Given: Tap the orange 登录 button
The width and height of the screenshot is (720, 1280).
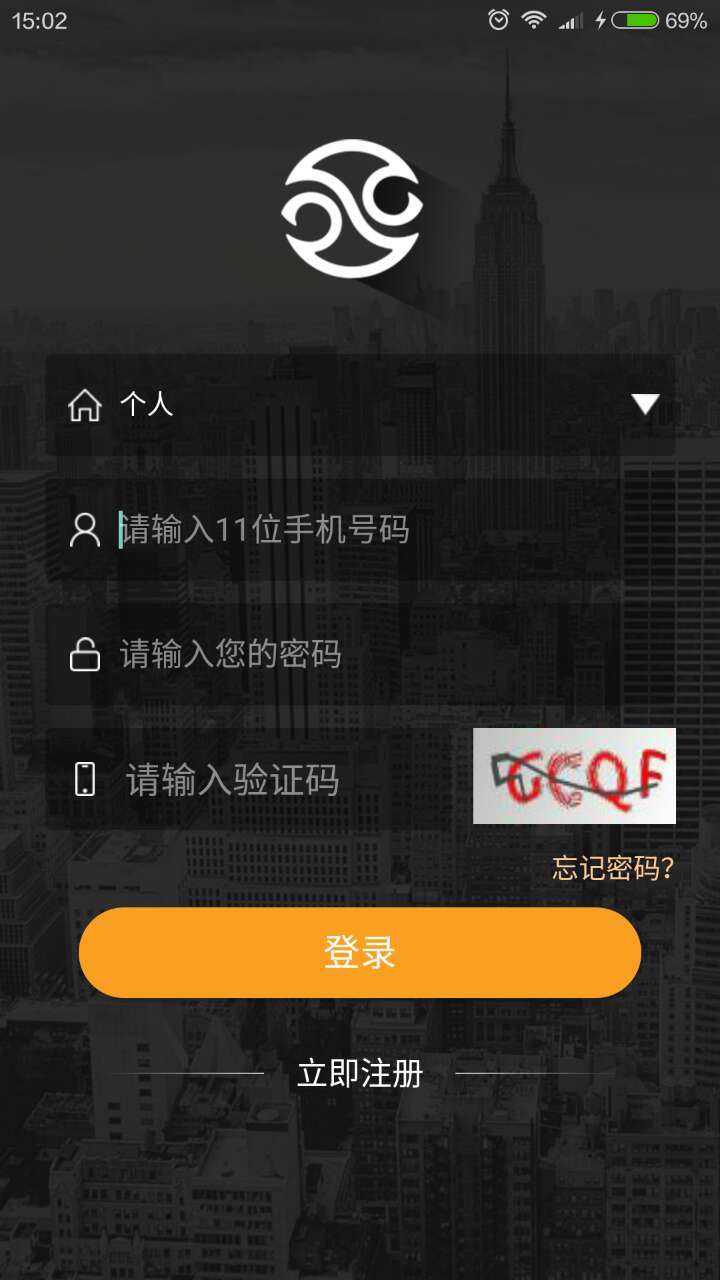Looking at the screenshot, I should point(360,952).
